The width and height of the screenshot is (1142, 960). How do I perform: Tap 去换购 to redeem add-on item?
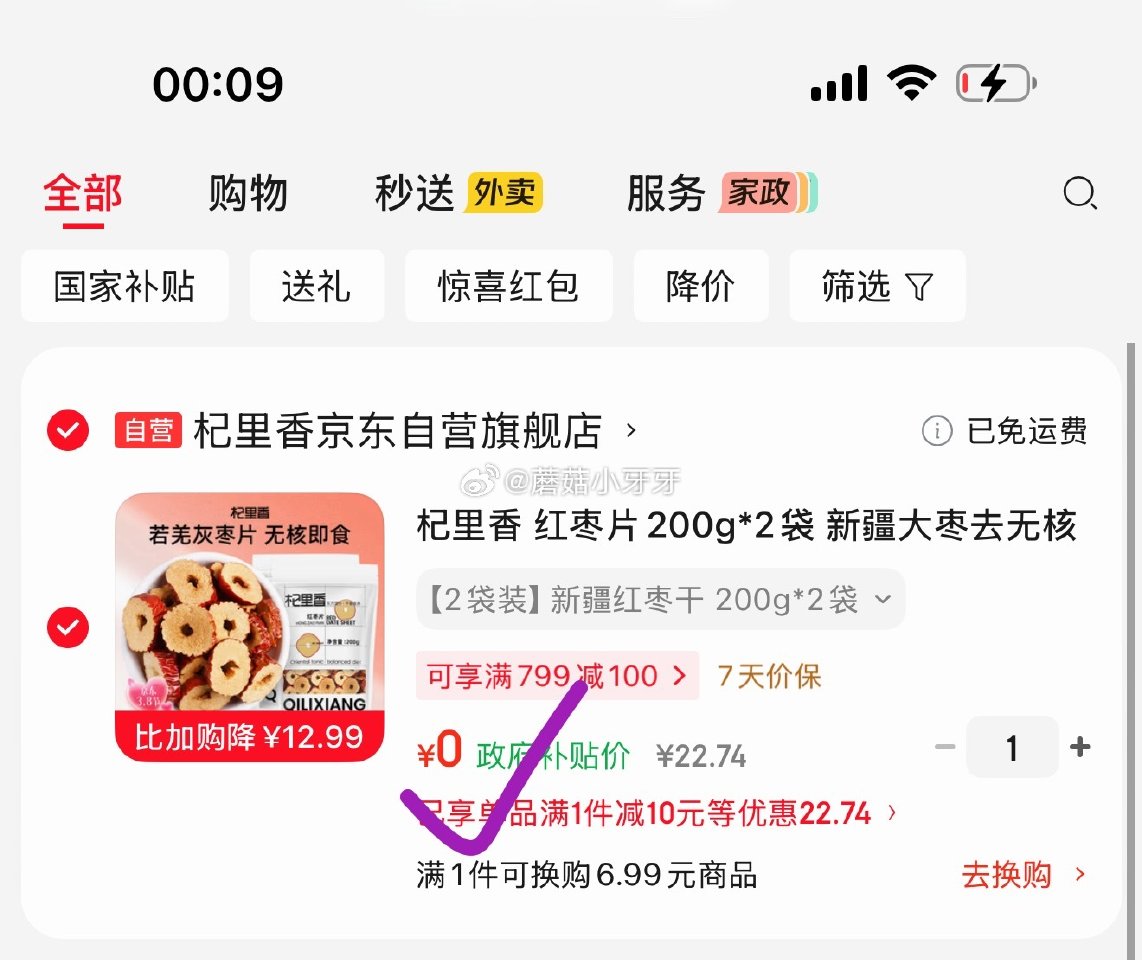click(1022, 875)
